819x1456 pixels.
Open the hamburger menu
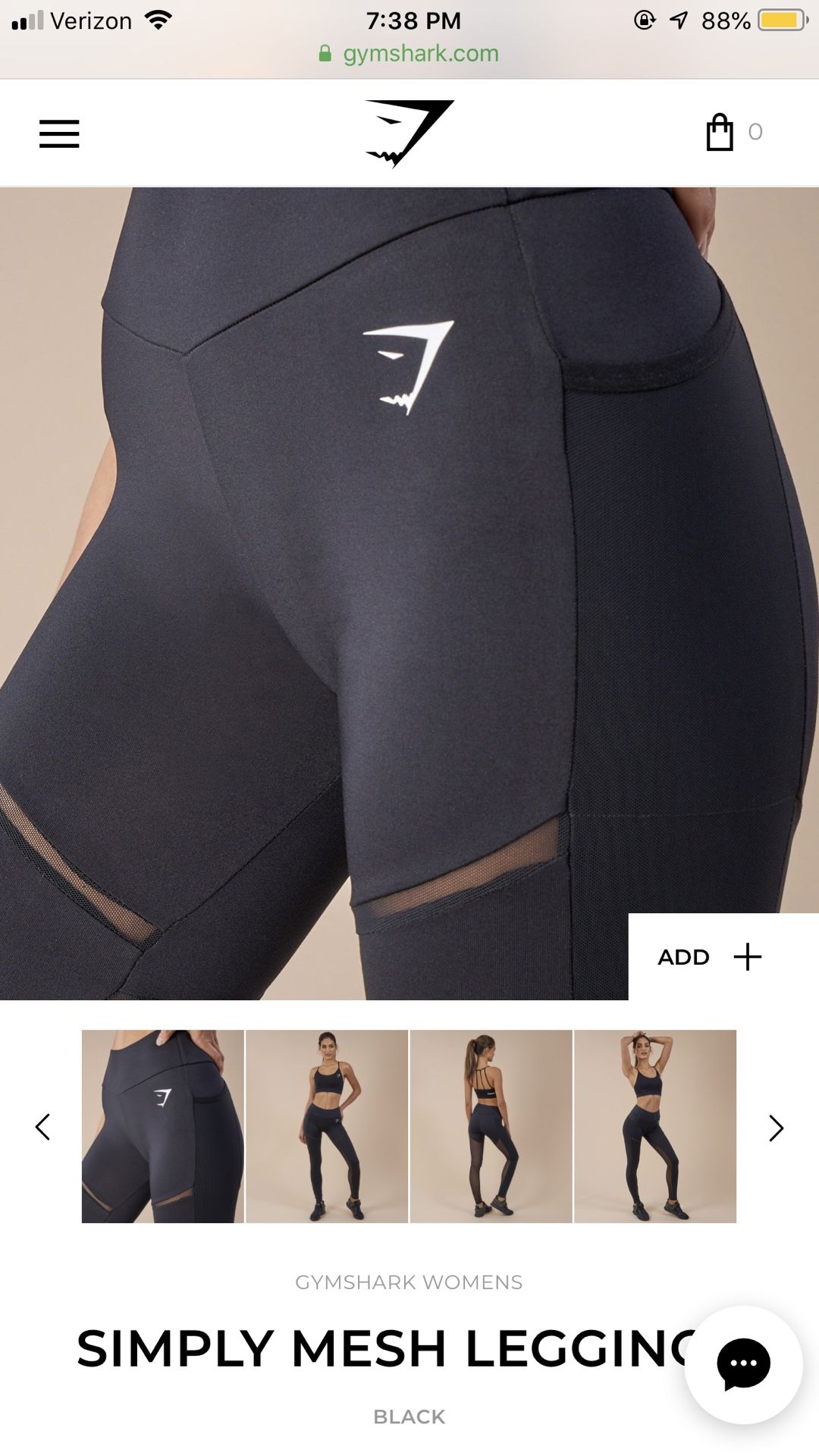pyautogui.click(x=59, y=133)
